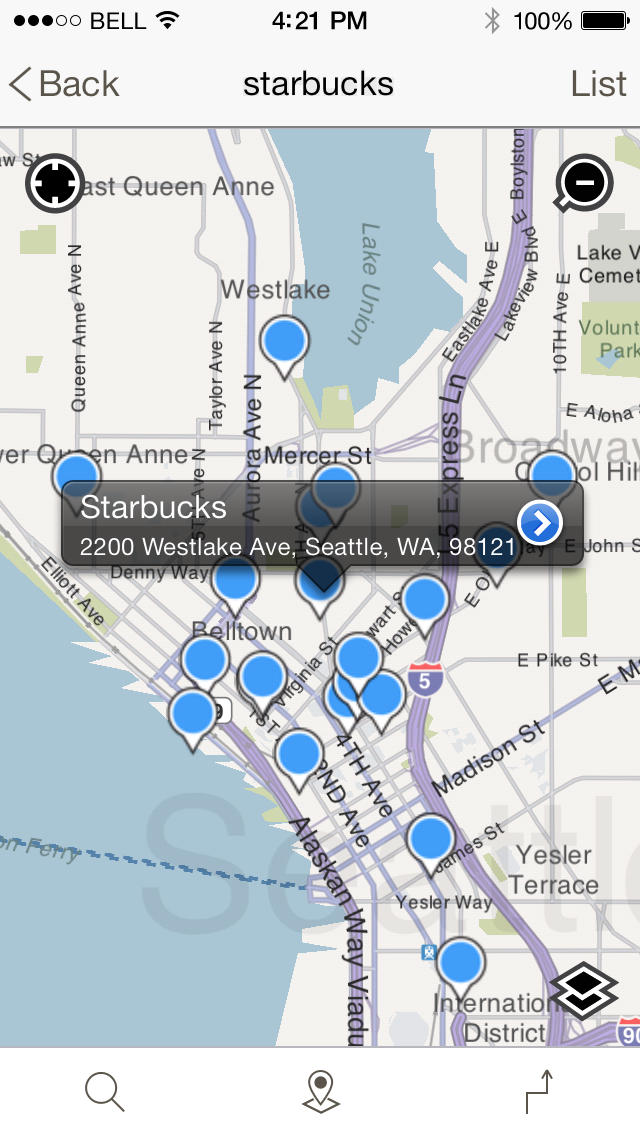Select the pin near International District
This screenshot has height=1136, width=640.
pos(461,964)
